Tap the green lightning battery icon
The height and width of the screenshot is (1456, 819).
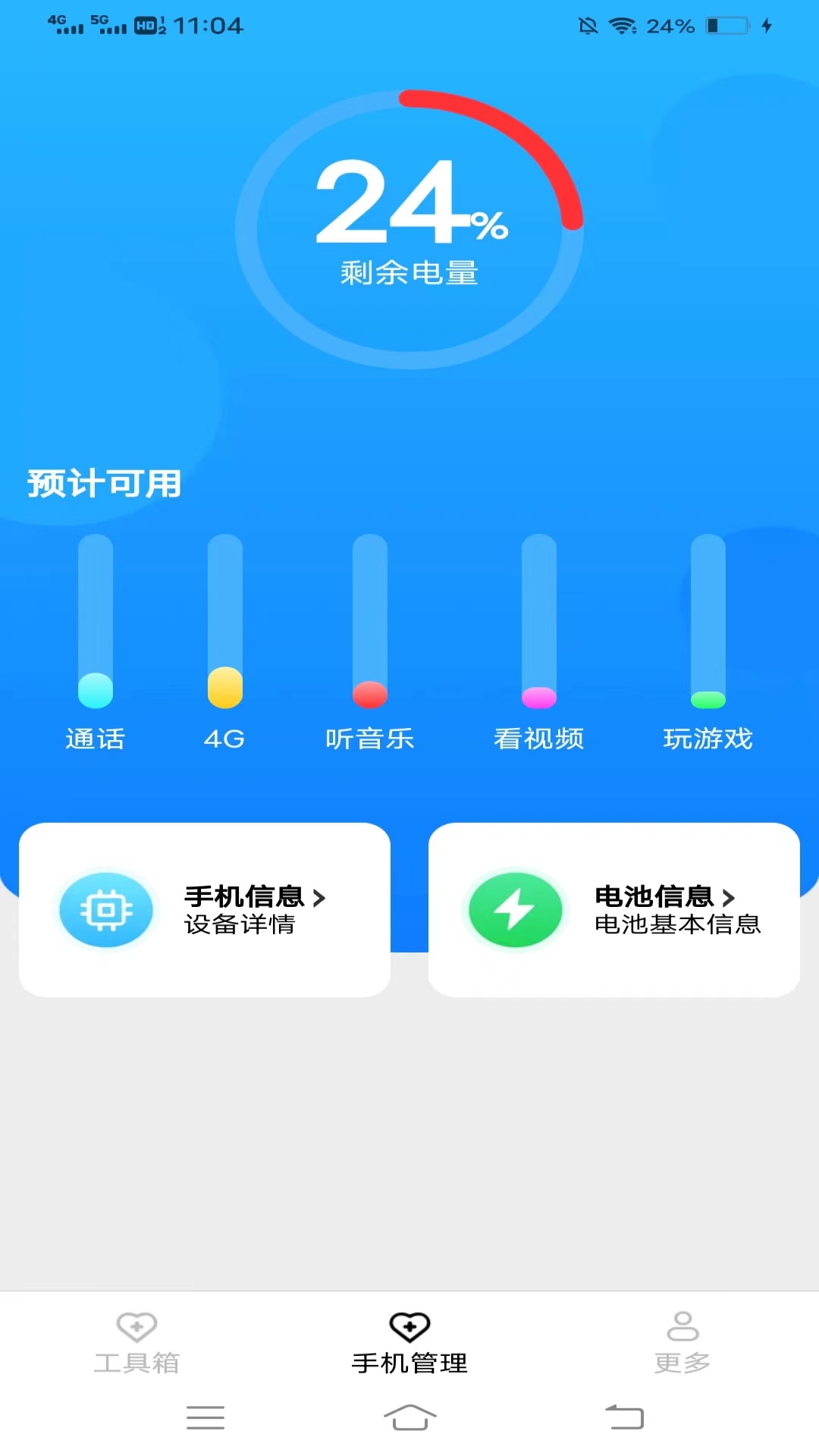click(x=515, y=910)
